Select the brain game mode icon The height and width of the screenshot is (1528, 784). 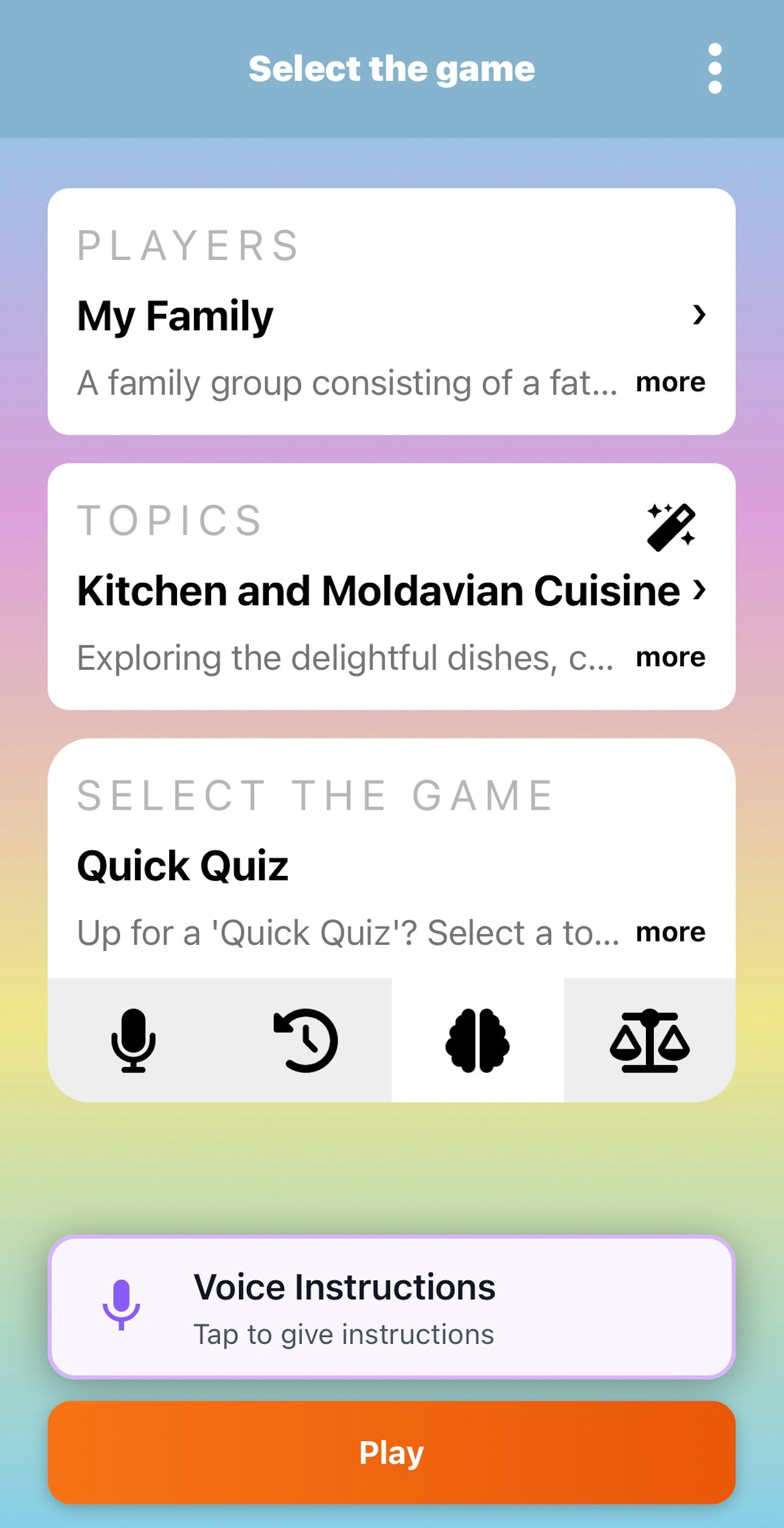[478, 1040]
